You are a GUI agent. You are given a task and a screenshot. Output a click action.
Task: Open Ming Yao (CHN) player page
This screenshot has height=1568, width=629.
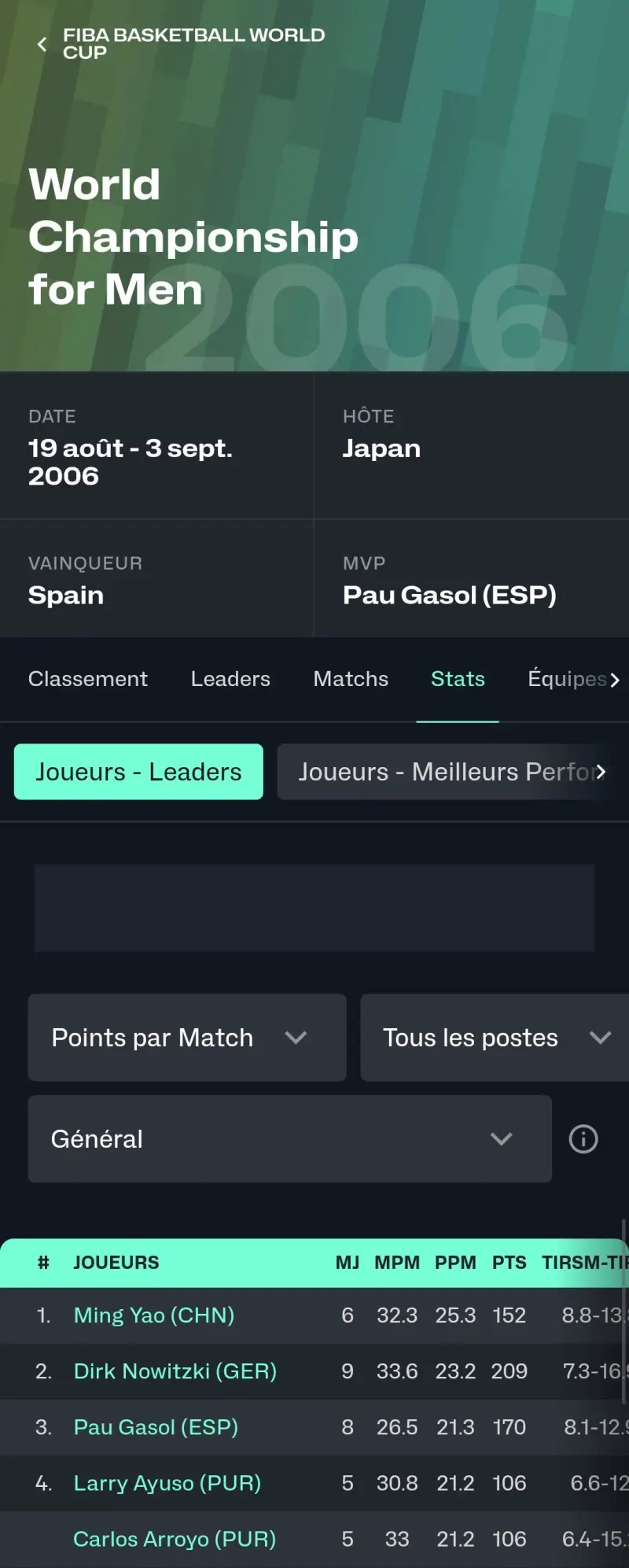[154, 1315]
